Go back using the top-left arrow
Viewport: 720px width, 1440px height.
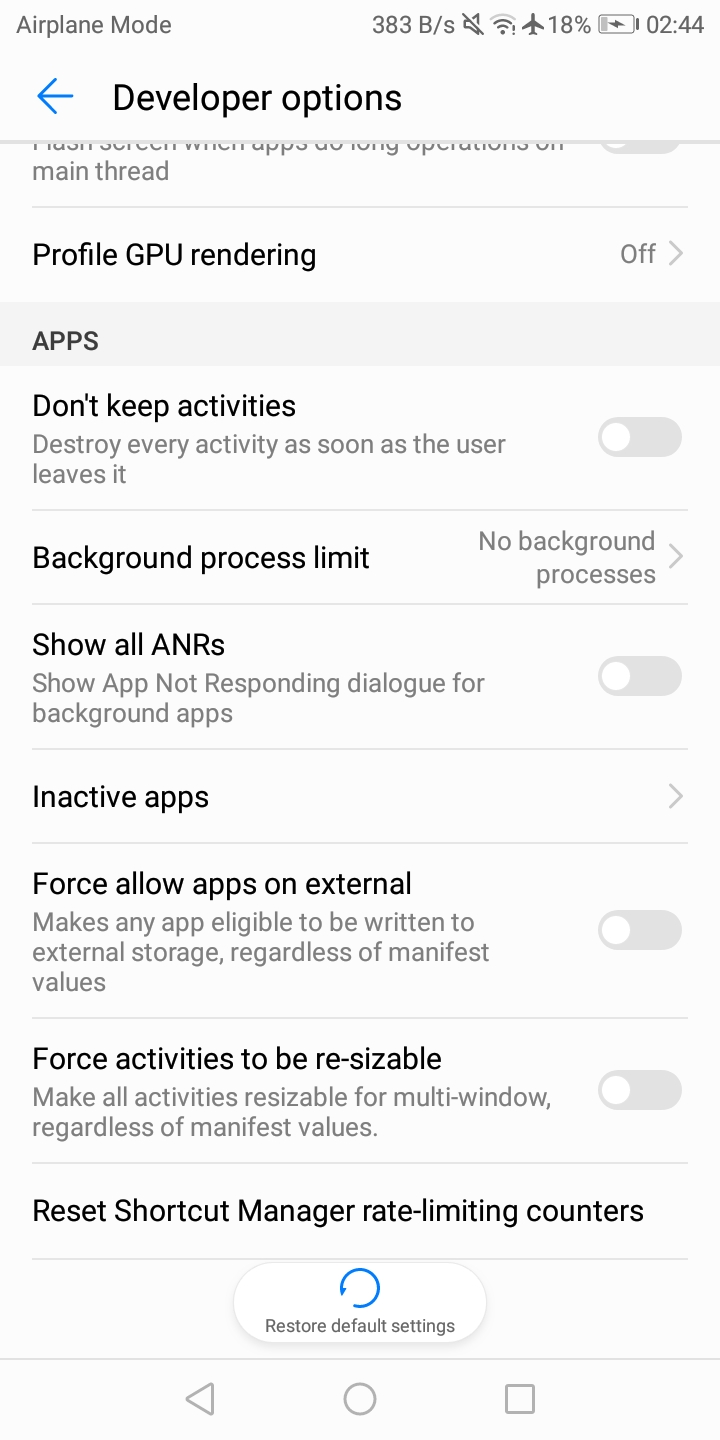click(x=55, y=97)
